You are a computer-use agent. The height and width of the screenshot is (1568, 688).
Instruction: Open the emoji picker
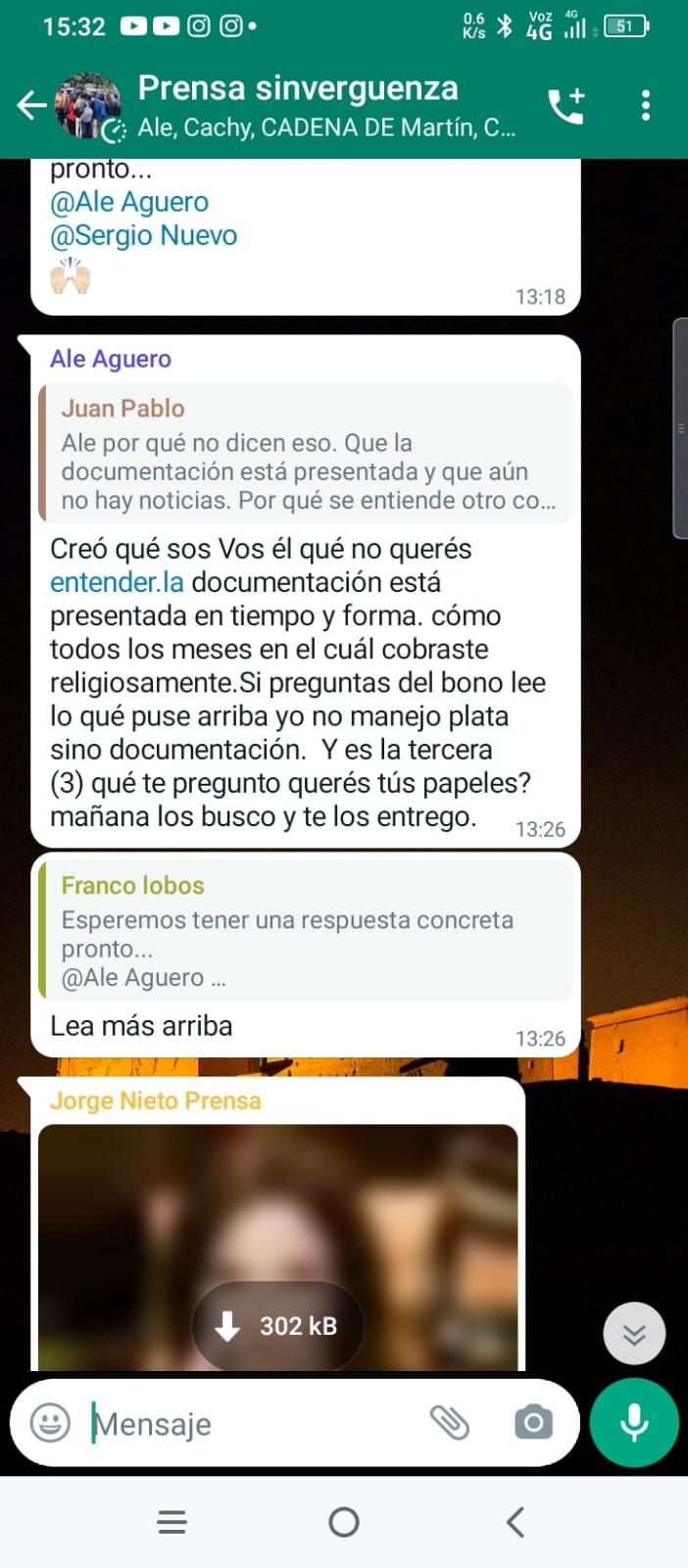click(51, 1423)
